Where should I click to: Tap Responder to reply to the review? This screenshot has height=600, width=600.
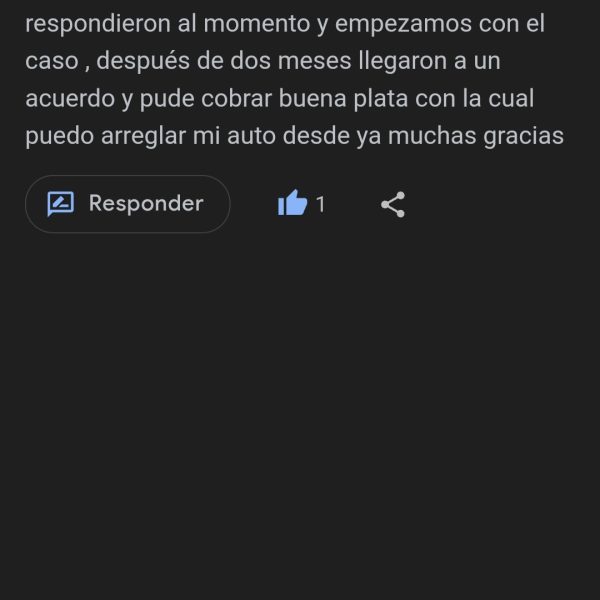tap(127, 204)
